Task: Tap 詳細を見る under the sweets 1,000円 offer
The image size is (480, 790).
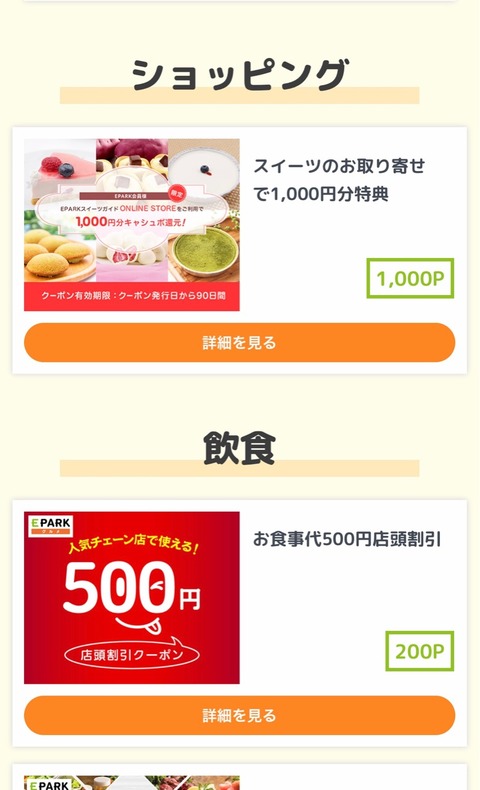Action: 239,343
